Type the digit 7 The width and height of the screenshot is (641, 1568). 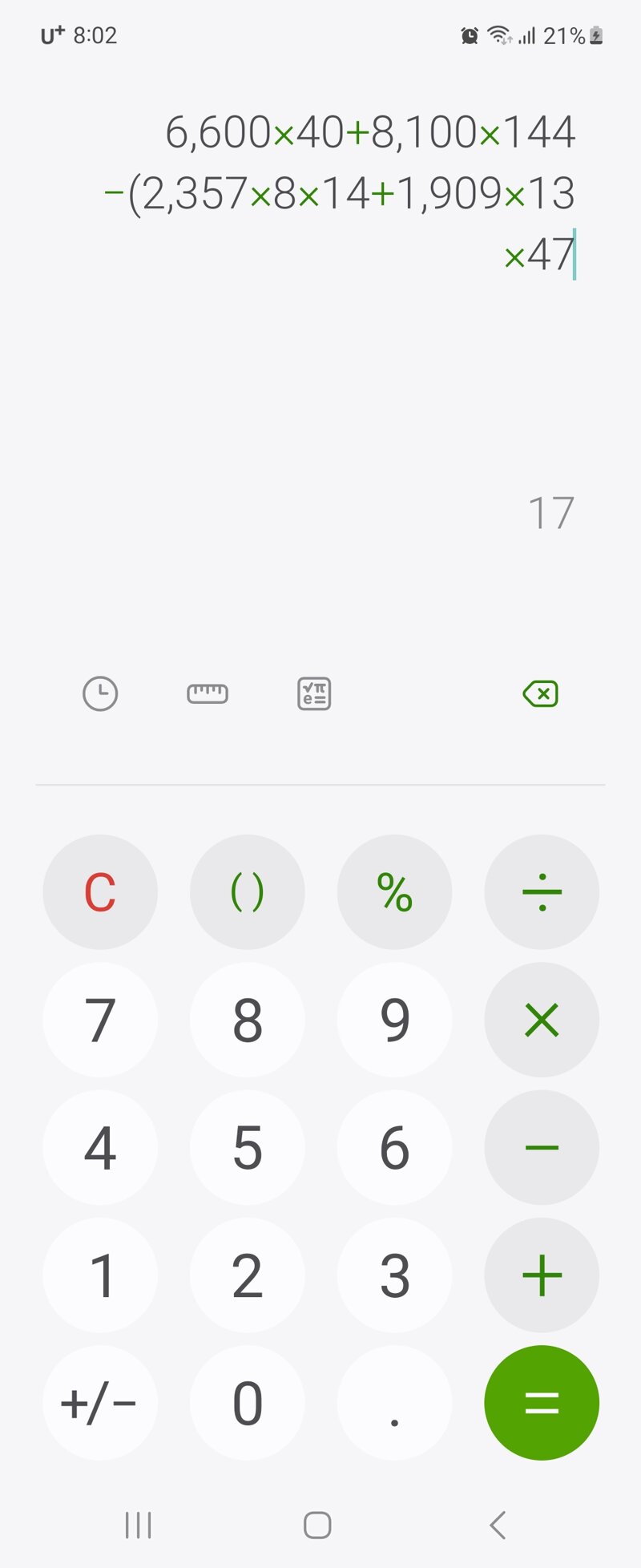pyautogui.click(x=100, y=1020)
